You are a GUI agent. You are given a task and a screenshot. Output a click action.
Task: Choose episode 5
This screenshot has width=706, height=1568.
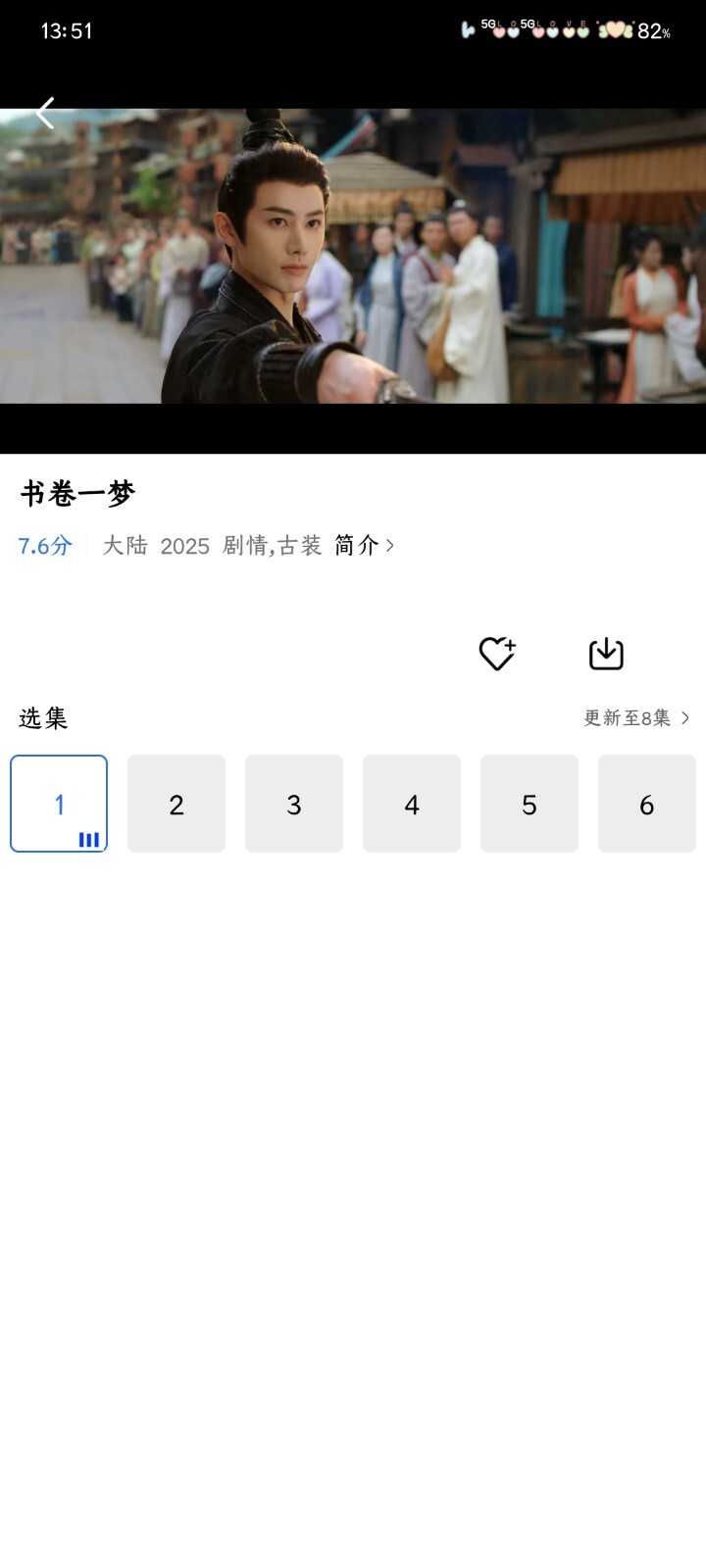529,804
